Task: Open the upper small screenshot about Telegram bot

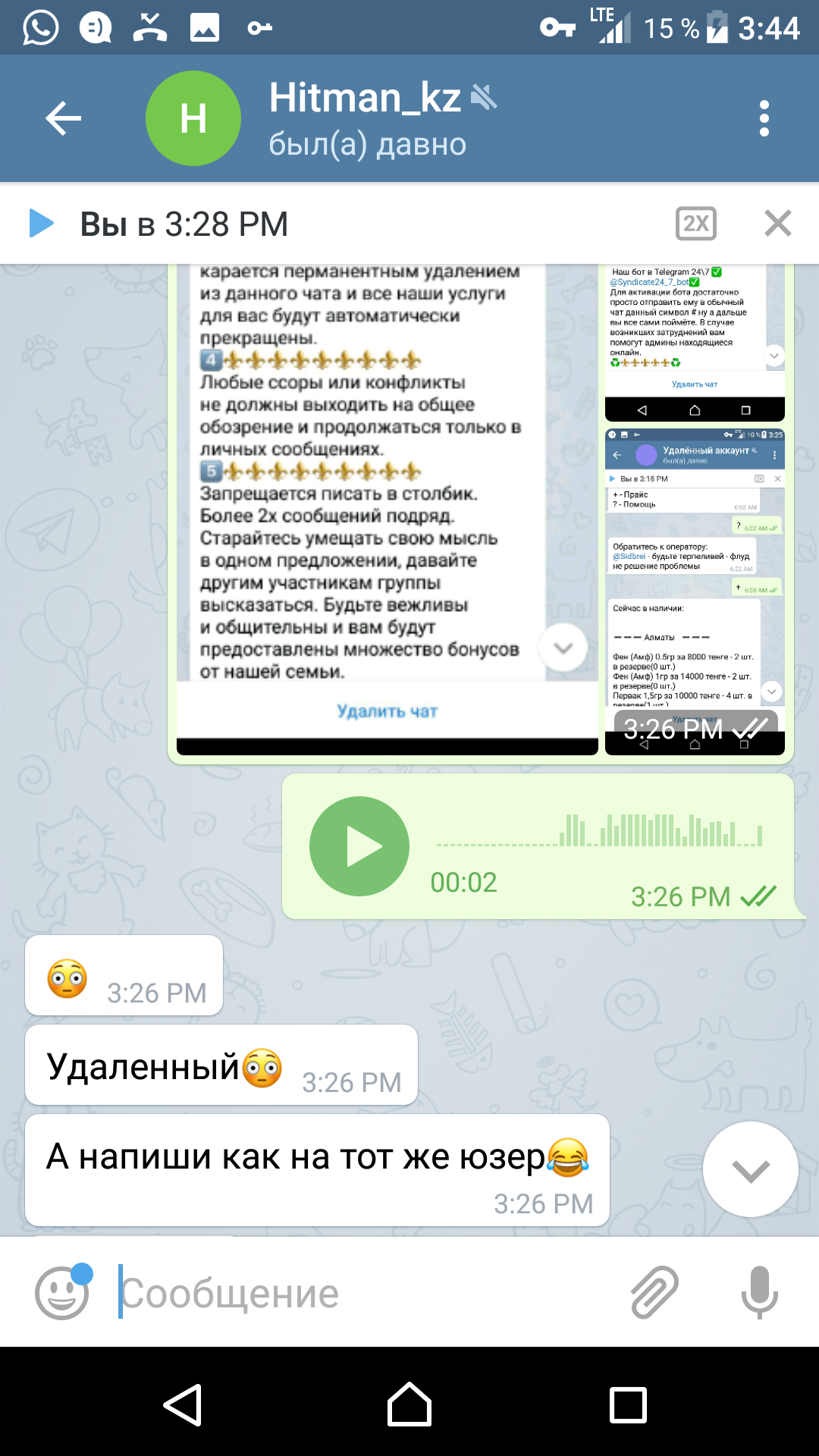Action: coord(695,343)
